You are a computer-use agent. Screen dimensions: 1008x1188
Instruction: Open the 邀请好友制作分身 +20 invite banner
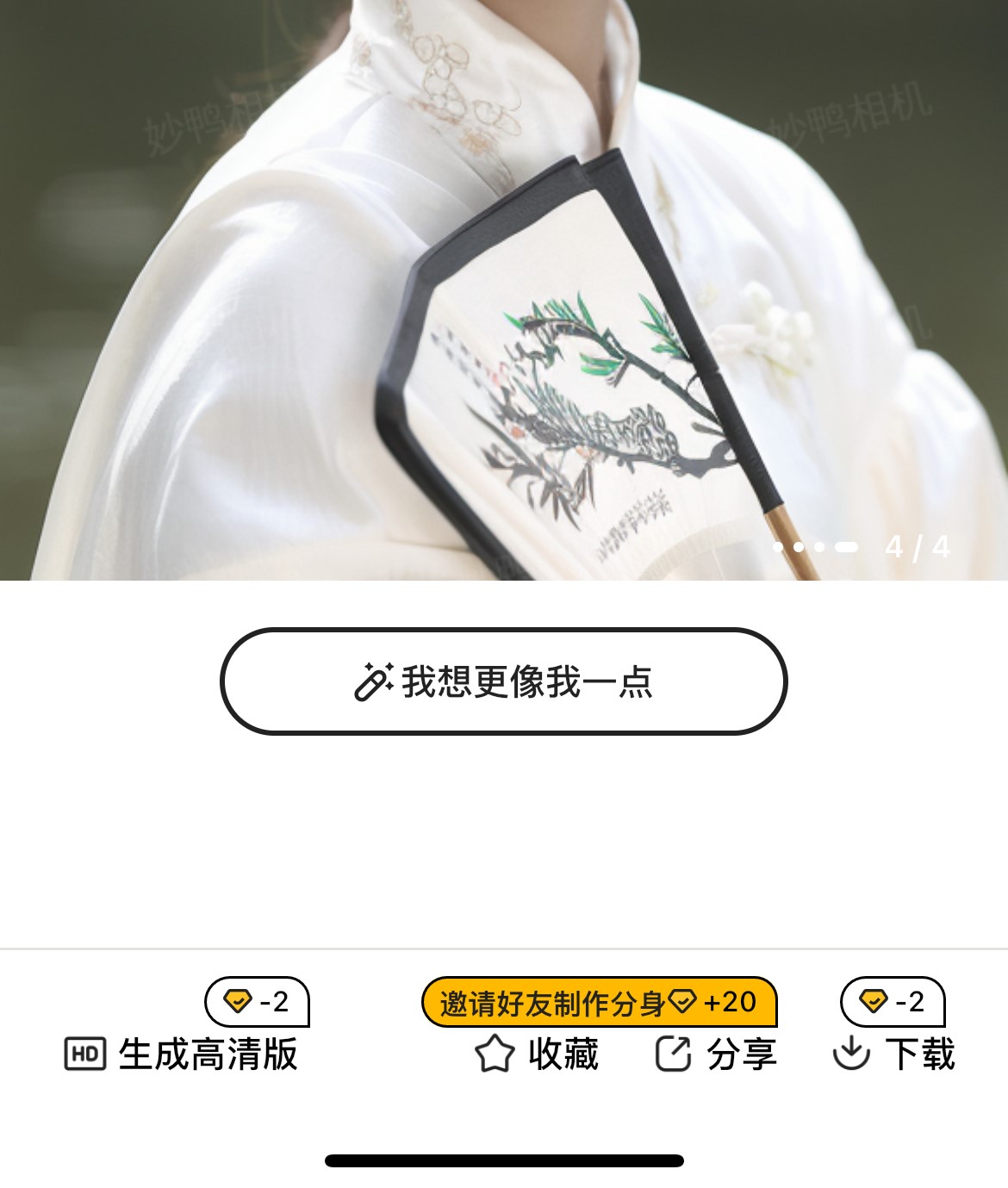[599, 1002]
